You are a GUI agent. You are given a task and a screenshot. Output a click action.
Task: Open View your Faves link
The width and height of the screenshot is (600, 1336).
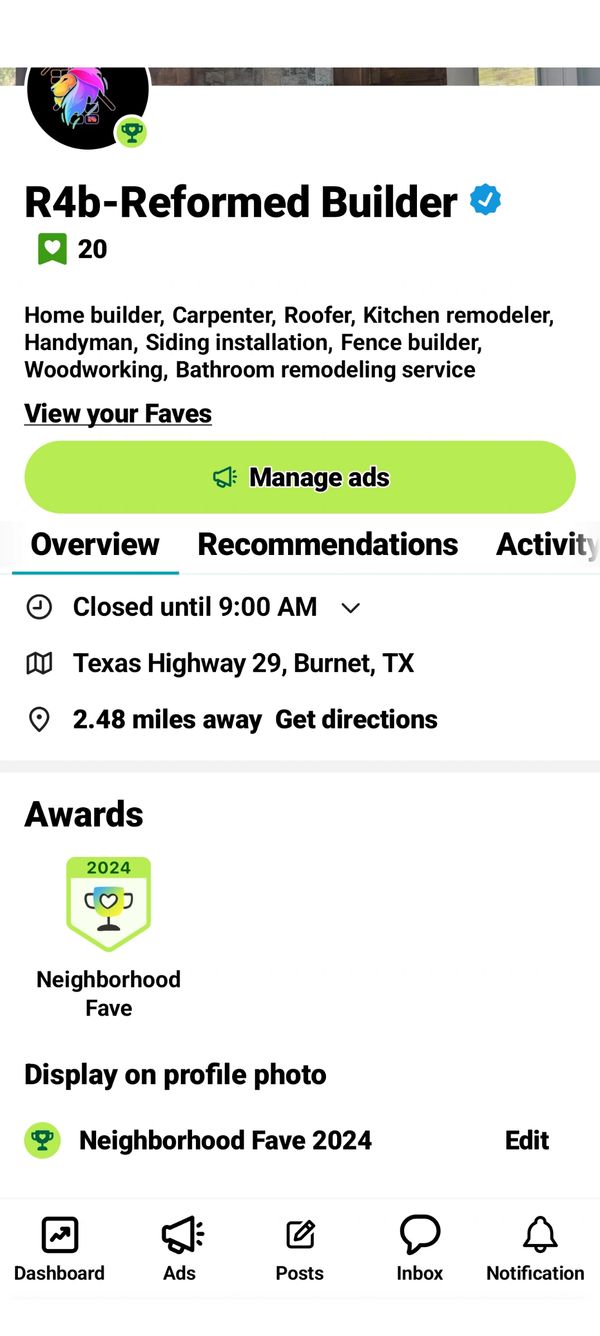[x=118, y=414]
